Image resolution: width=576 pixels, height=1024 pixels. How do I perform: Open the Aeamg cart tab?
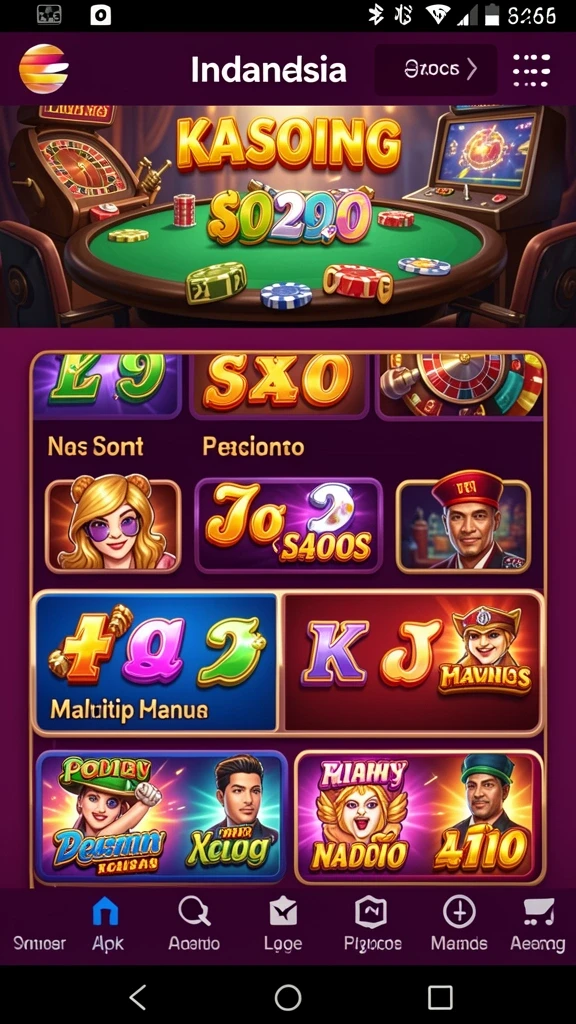[x=537, y=924]
